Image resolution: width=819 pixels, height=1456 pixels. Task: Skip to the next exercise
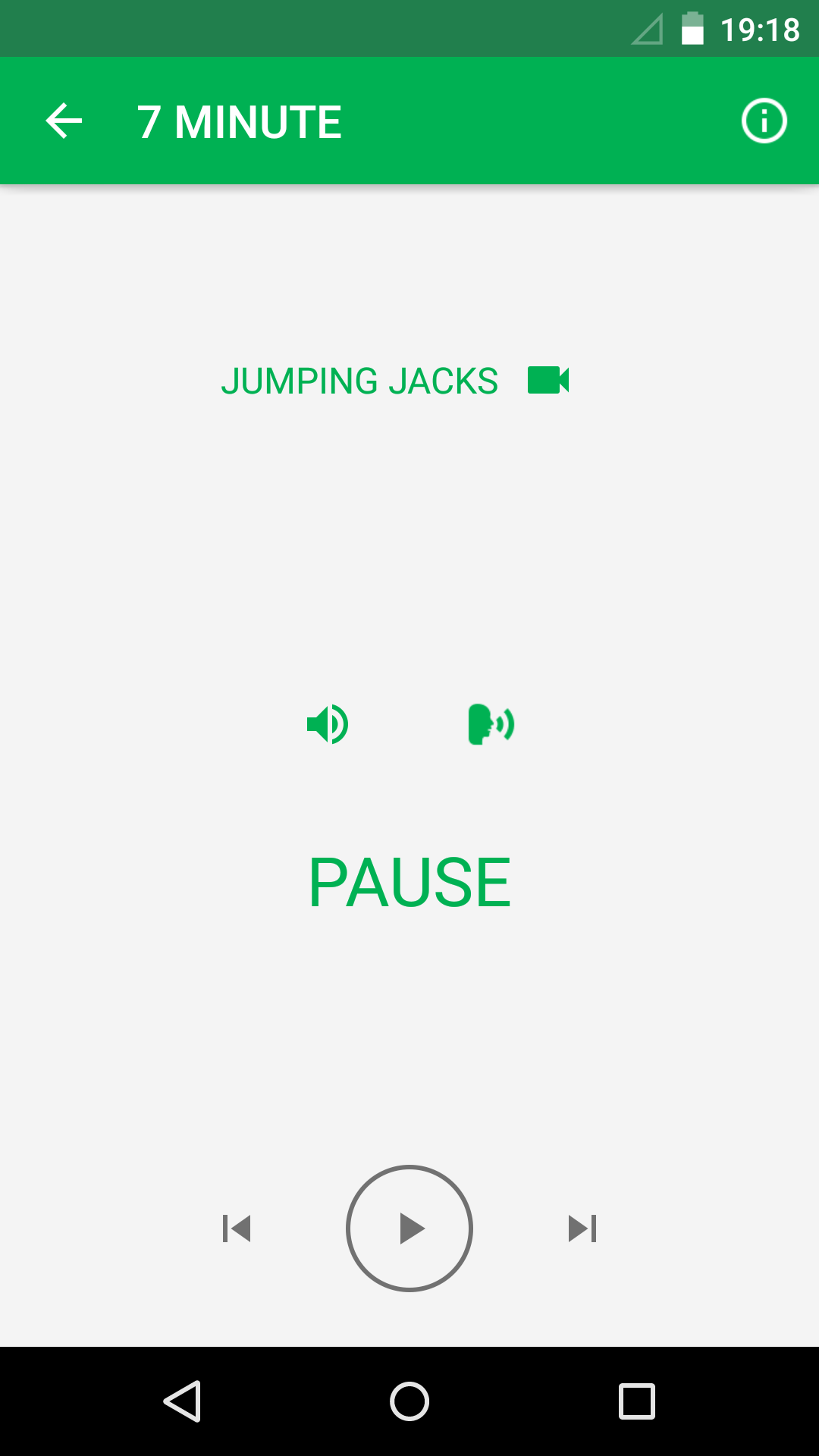582,1228
